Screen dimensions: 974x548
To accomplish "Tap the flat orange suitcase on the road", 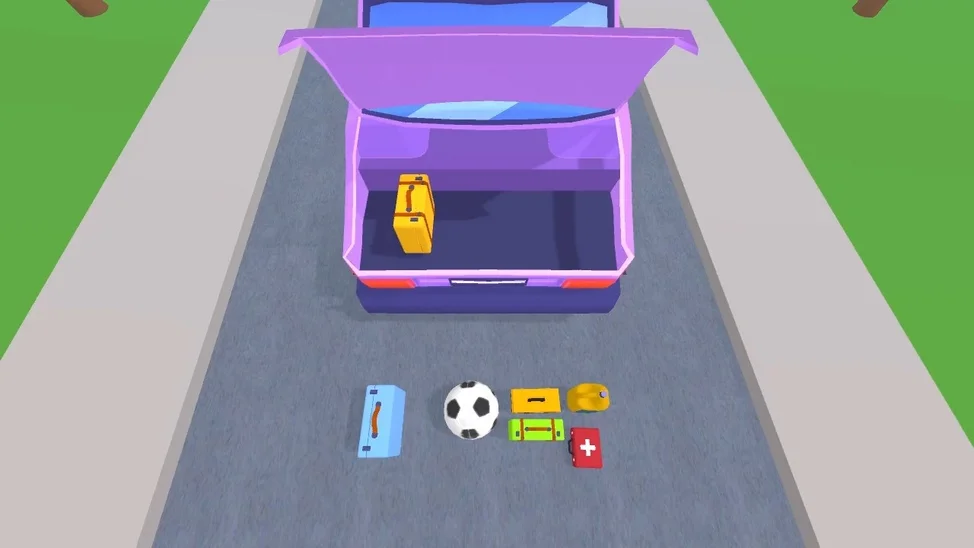I will click(x=535, y=400).
